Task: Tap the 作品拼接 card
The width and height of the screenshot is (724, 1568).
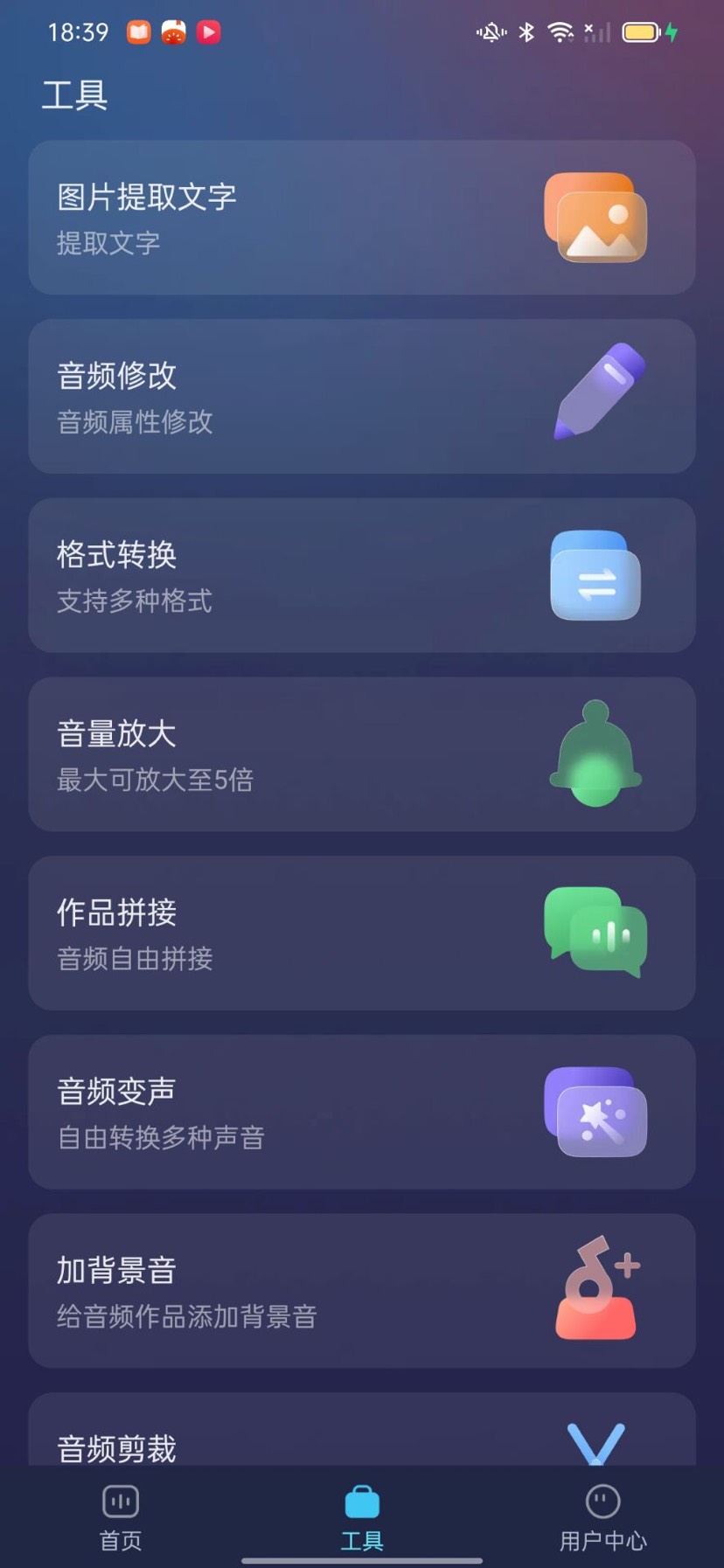Action: click(x=361, y=933)
